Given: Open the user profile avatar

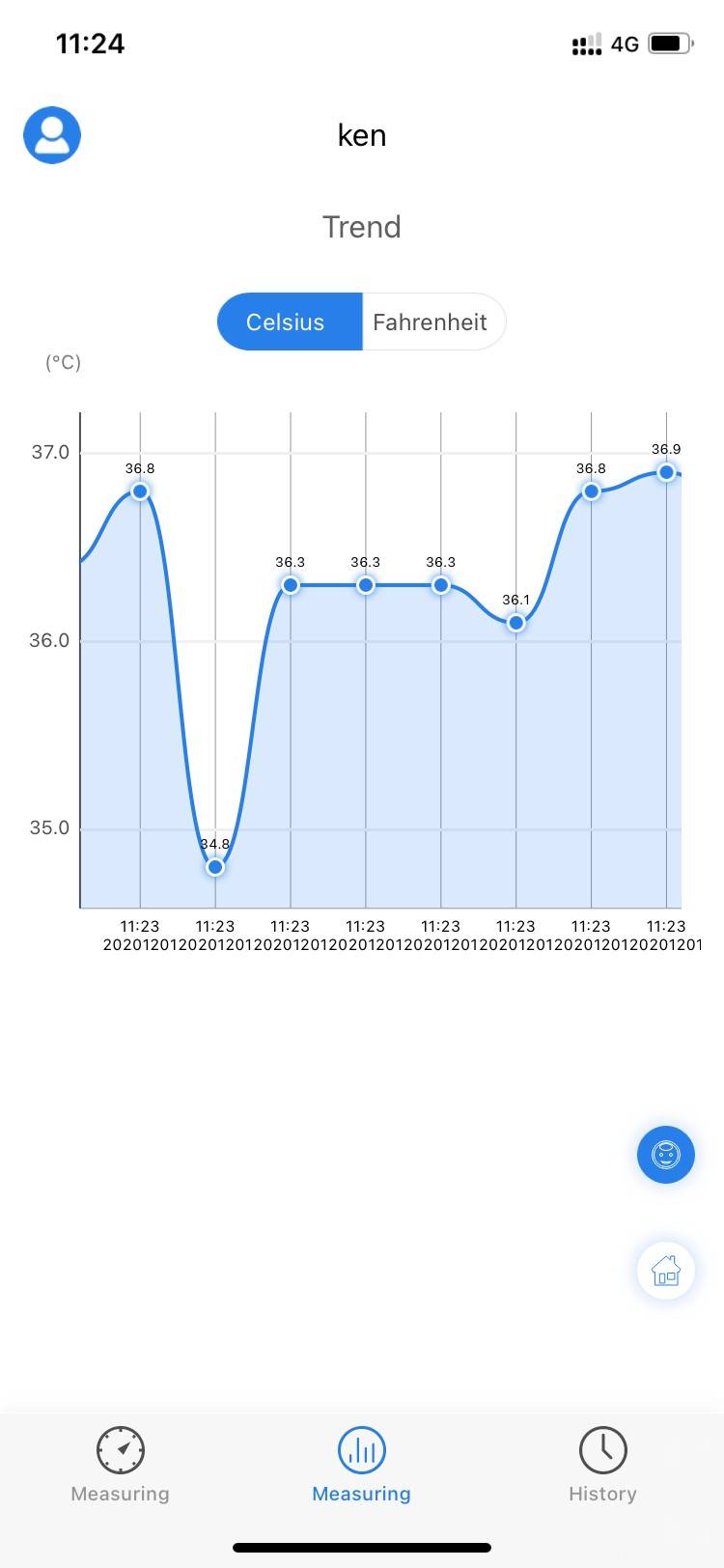Looking at the screenshot, I should [52, 135].
